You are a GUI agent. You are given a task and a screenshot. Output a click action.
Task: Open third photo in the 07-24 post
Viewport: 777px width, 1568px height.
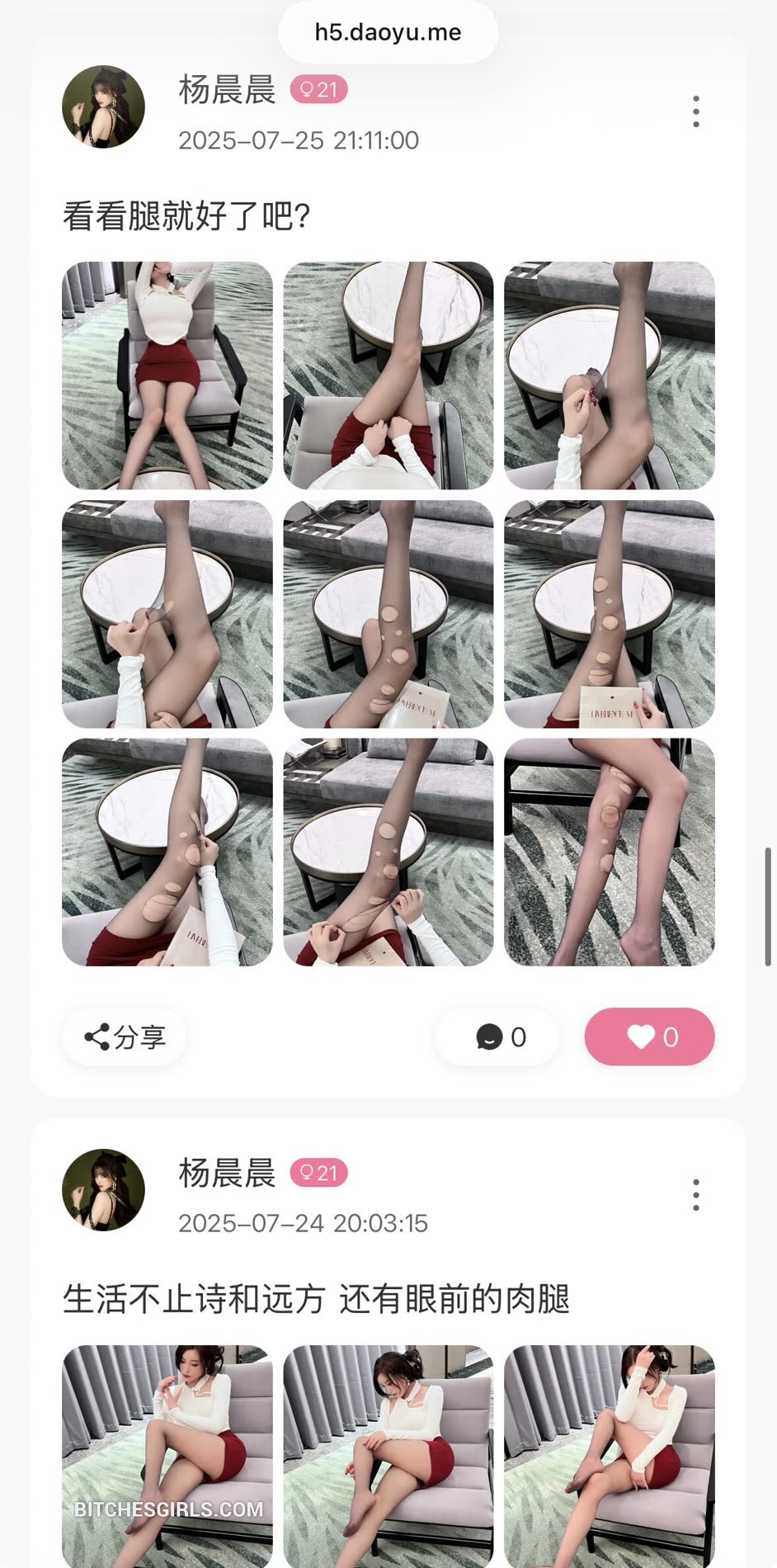click(x=610, y=1456)
